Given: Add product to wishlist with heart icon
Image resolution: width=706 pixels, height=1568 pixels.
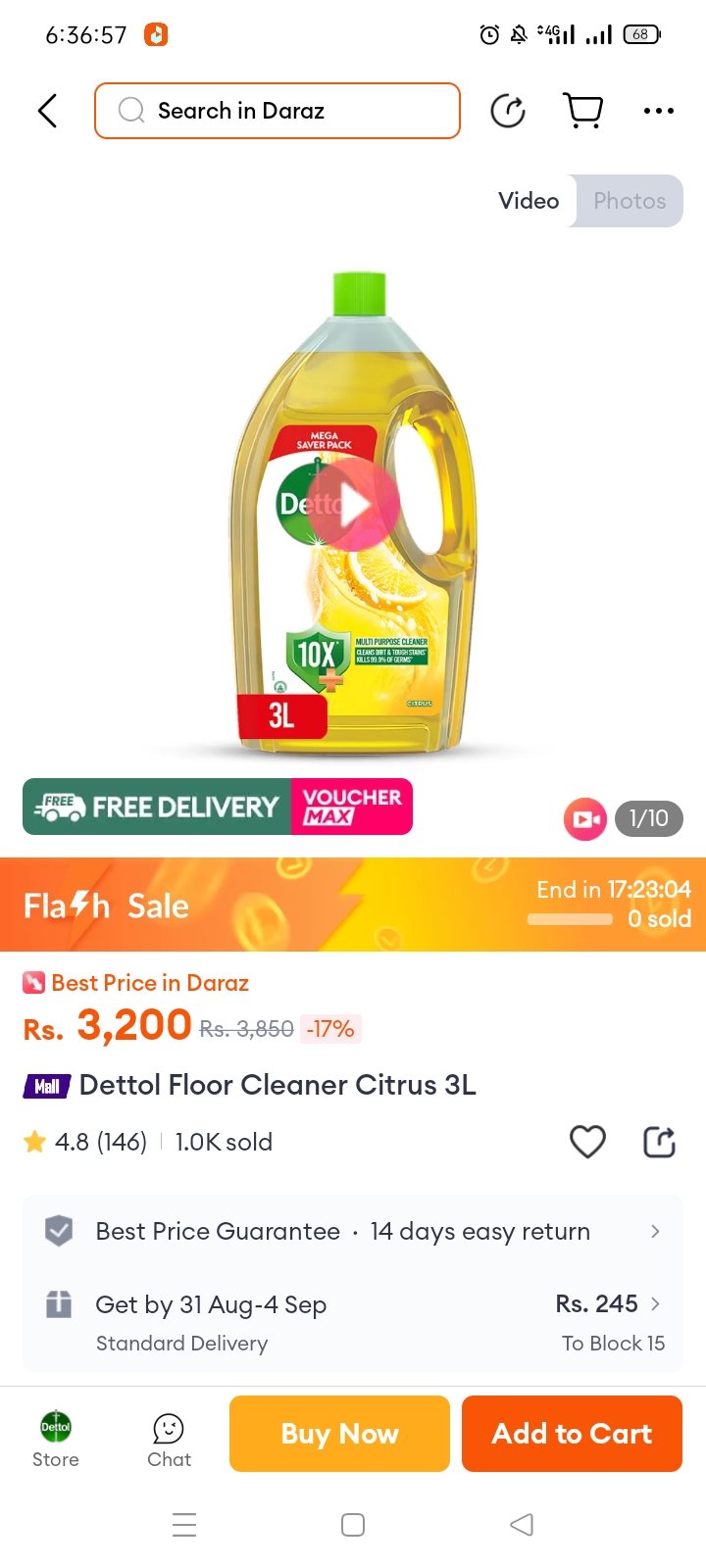Looking at the screenshot, I should [x=587, y=1142].
